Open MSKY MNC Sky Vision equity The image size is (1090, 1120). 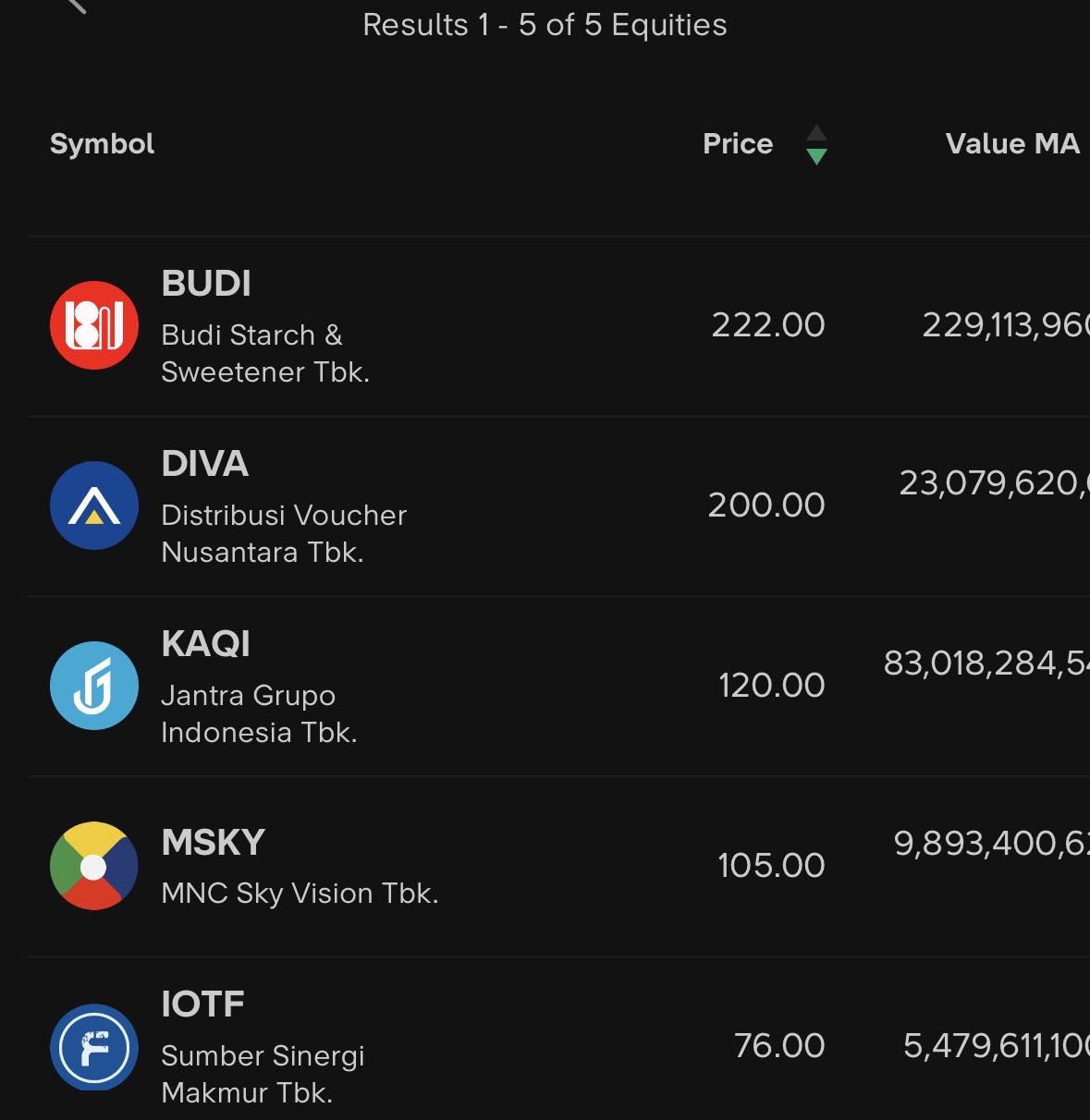coord(213,843)
